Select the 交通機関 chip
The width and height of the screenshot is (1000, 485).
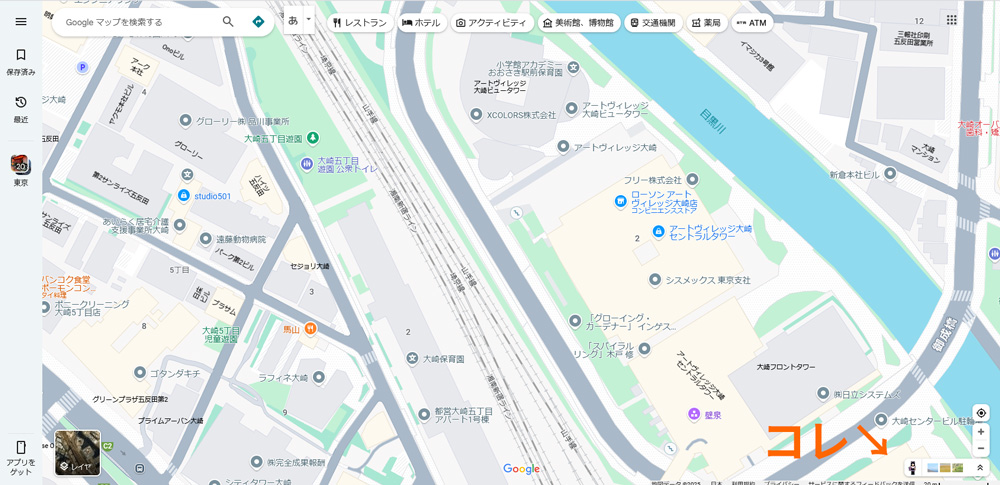(x=653, y=22)
